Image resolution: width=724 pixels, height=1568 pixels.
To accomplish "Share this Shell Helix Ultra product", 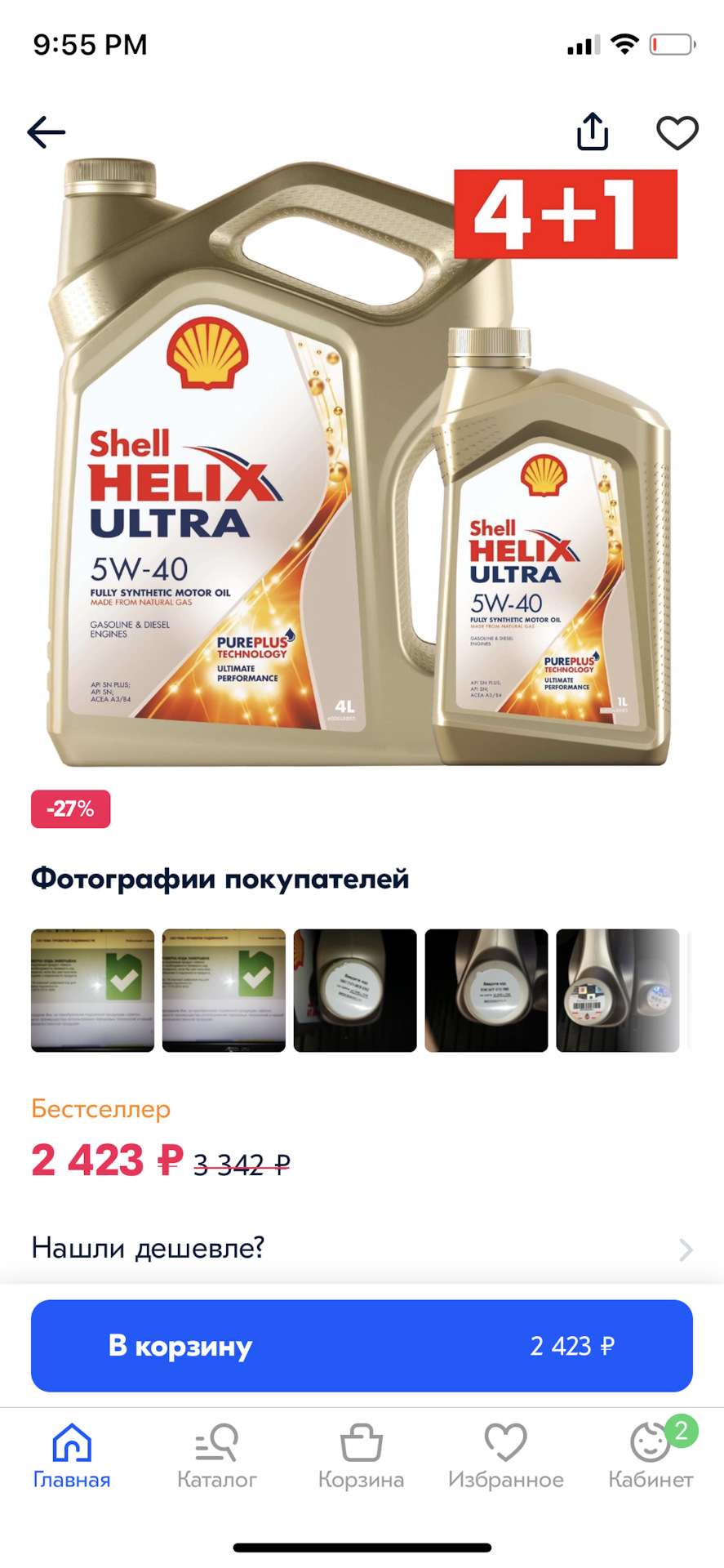I will [593, 132].
